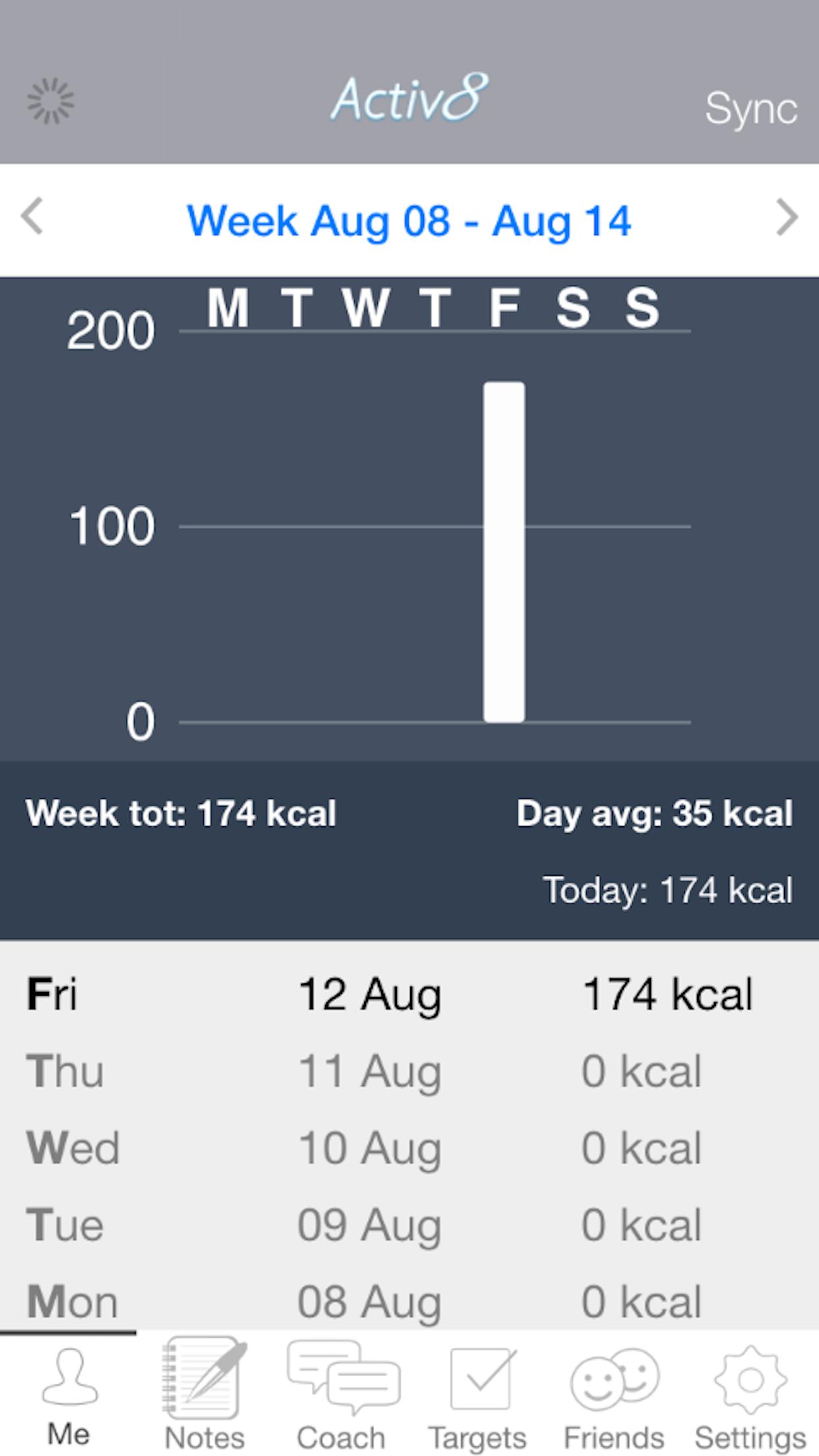Image resolution: width=819 pixels, height=1456 pixels.
Task: Select the Thu 11 Aug row
Action: coord(409,1071)
